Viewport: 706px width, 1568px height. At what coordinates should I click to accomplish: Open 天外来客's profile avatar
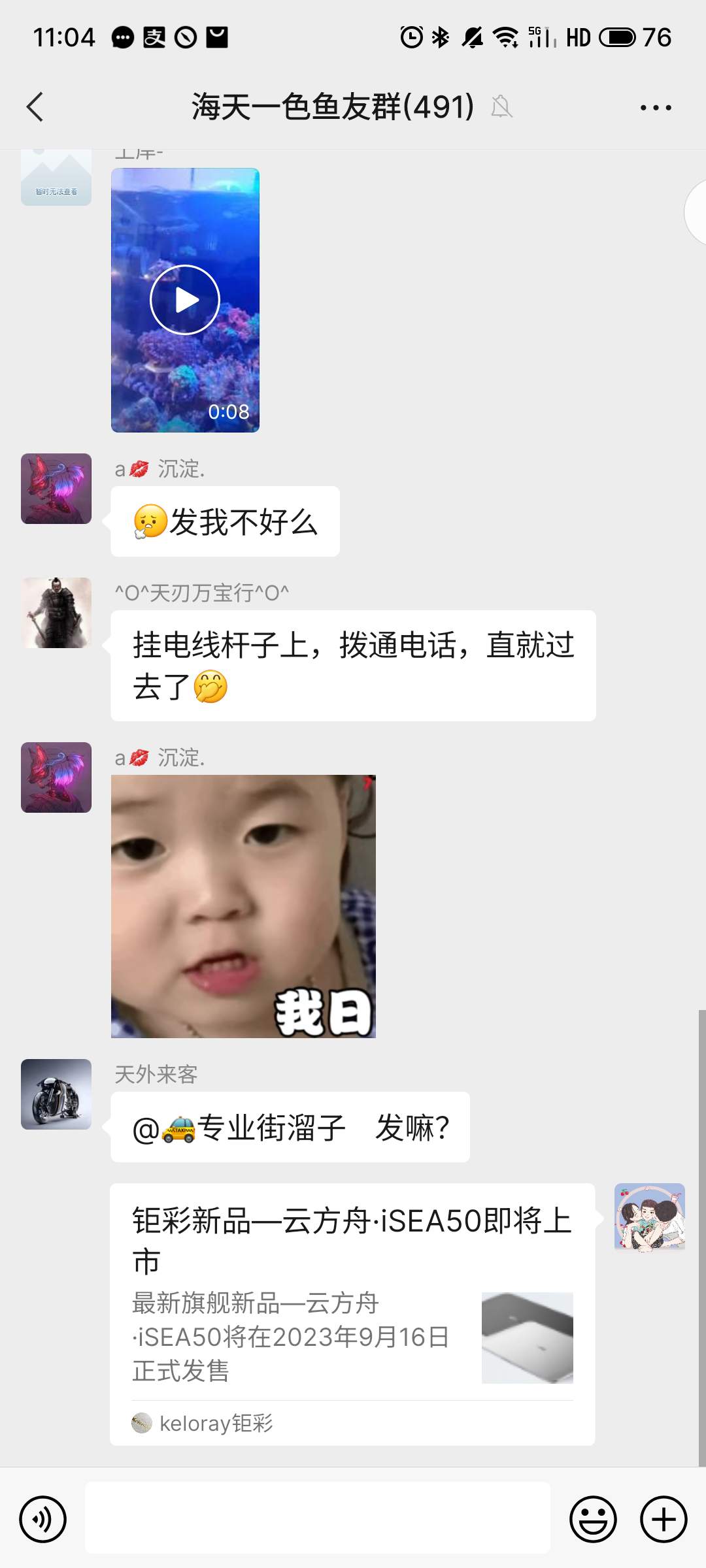[x=56, y=1094]
